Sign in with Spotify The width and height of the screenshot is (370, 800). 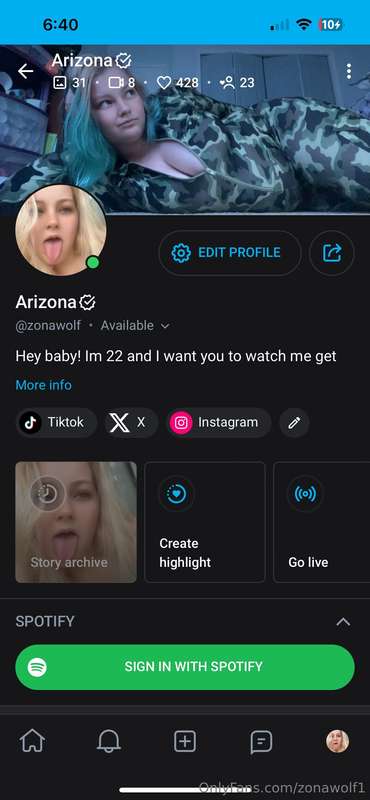(185, 667)
